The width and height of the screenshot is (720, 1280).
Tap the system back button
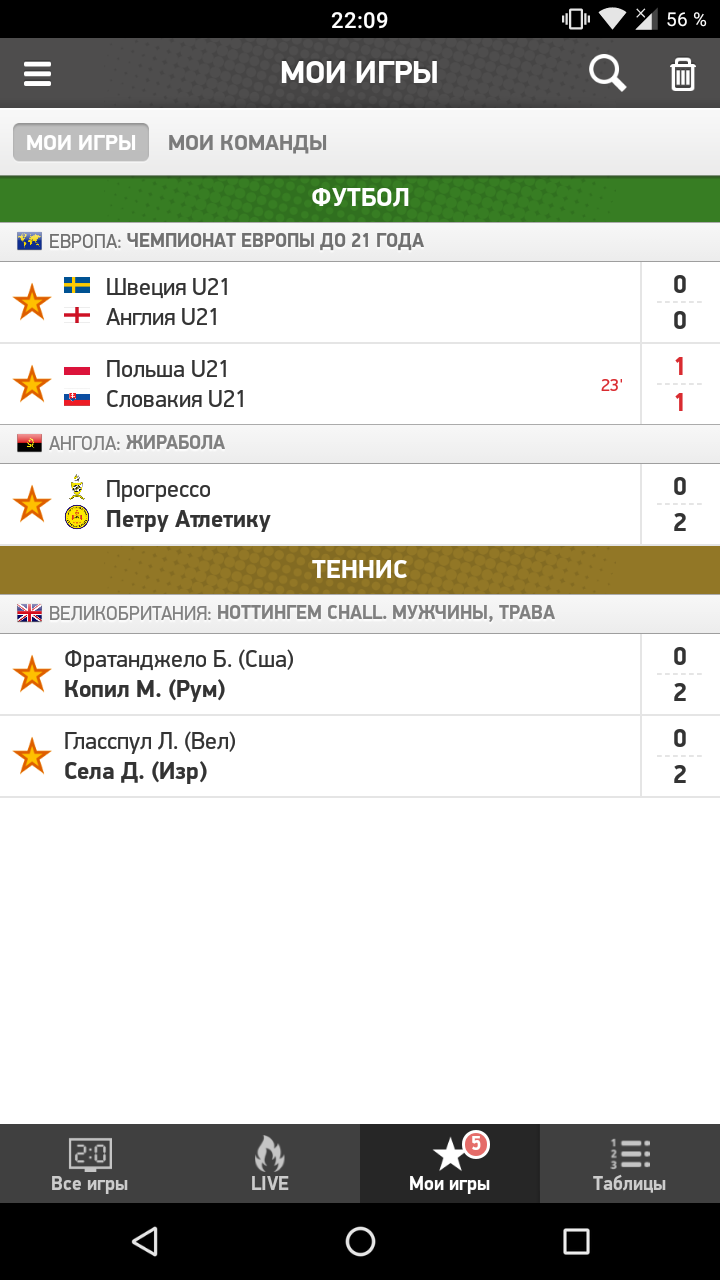click(x=145, y=1241)
